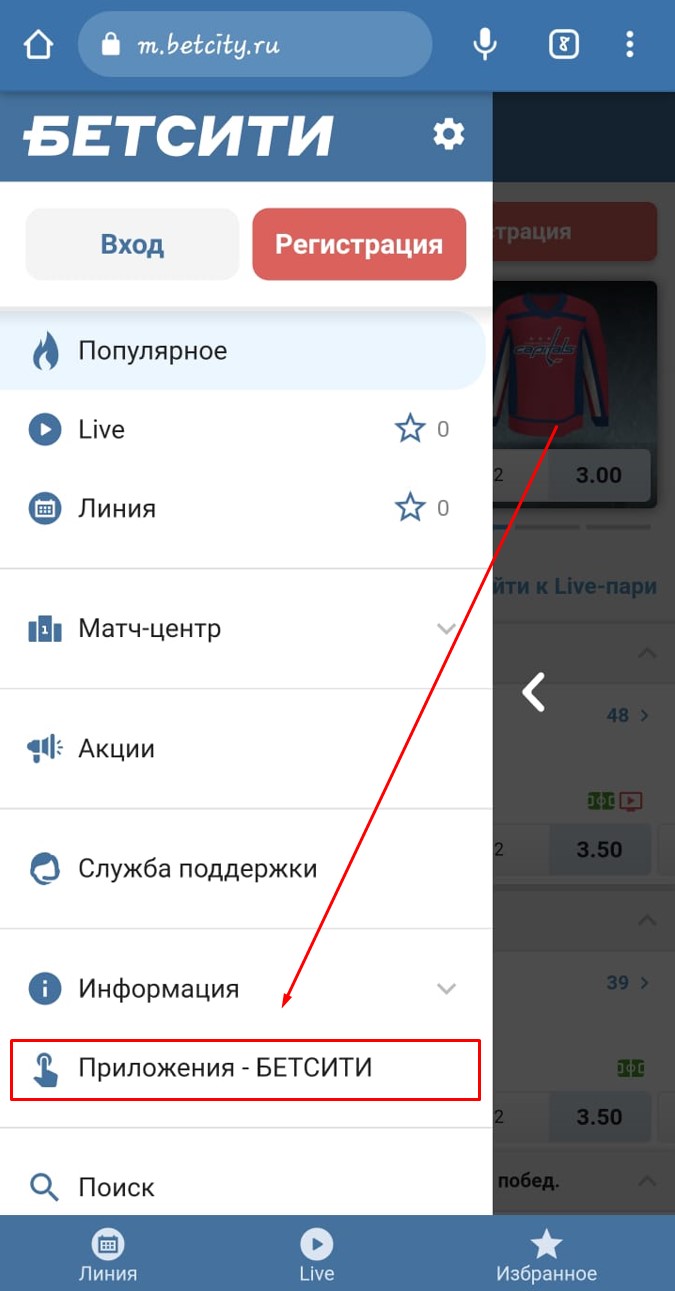Open the Избранное favorites tab
Viewport: 675px width, 1291px height.
(x=546, y=1254)
